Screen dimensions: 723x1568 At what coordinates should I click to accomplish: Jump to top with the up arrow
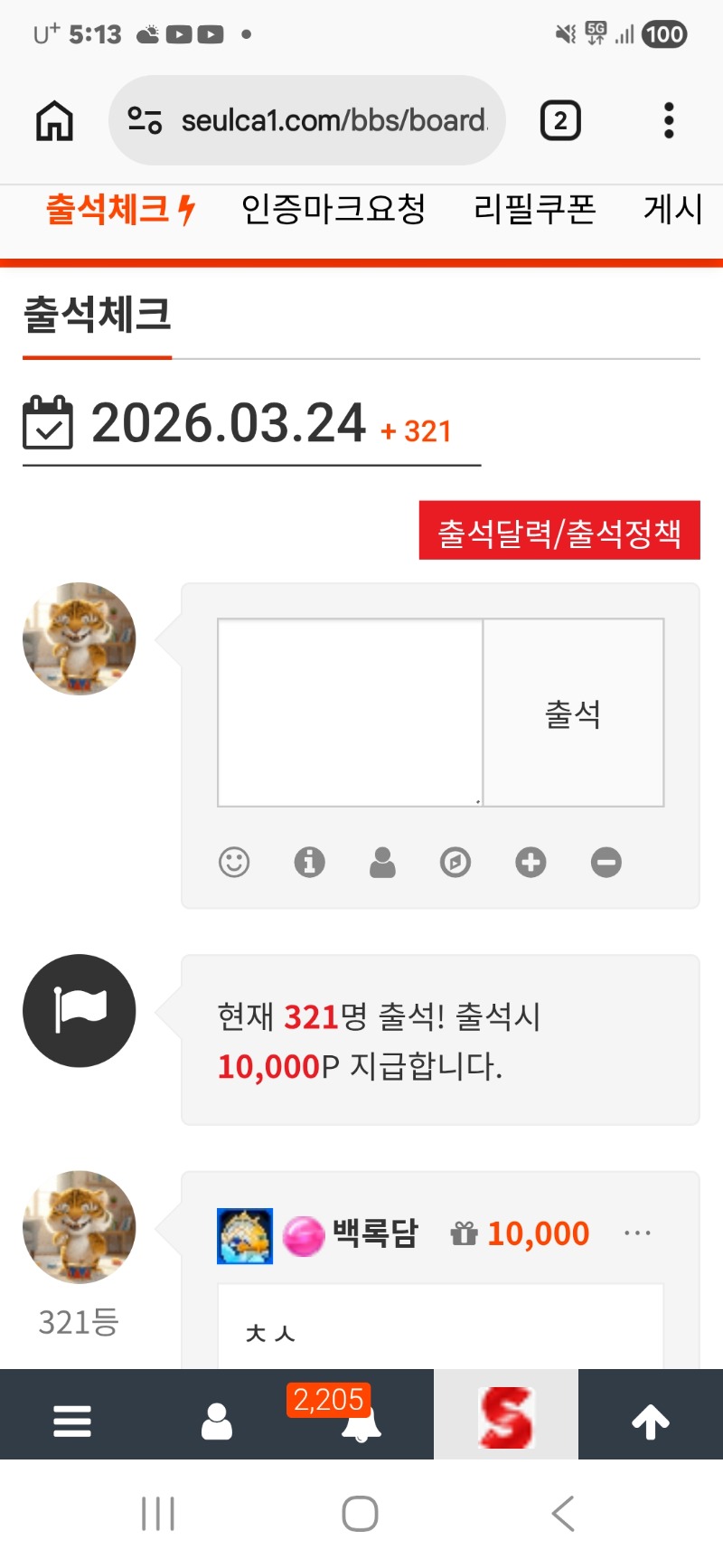point(651,1421)
